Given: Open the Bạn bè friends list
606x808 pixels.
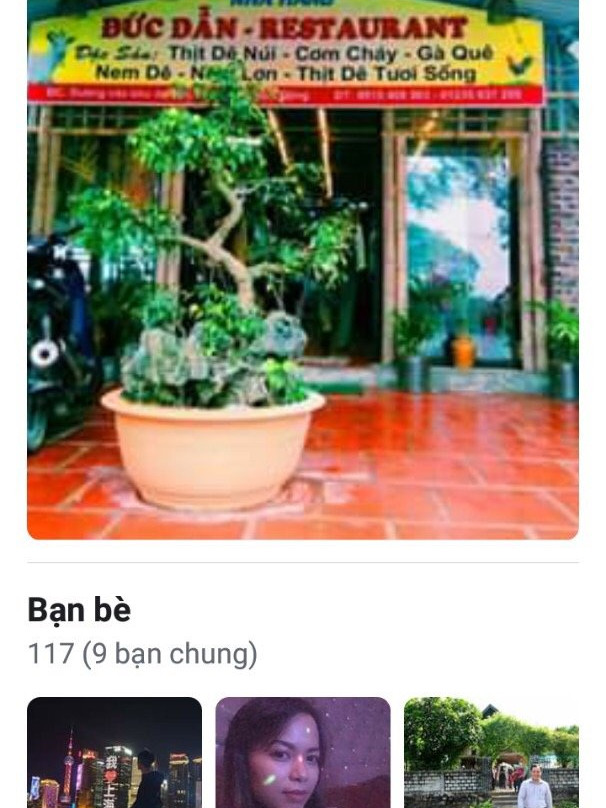Looking at the screenshot, I should coord(79,610).
